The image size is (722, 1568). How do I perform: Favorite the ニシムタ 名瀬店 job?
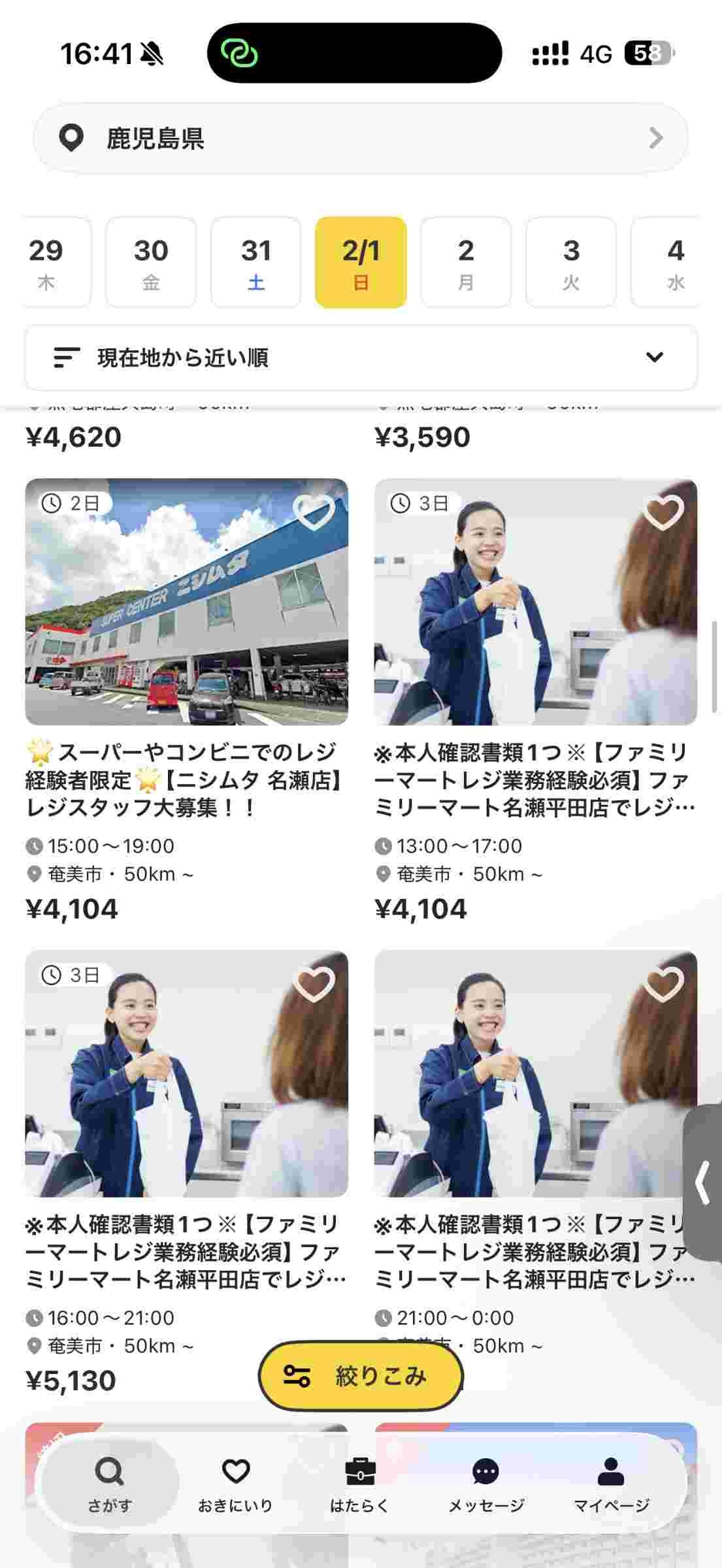[314, 512]
